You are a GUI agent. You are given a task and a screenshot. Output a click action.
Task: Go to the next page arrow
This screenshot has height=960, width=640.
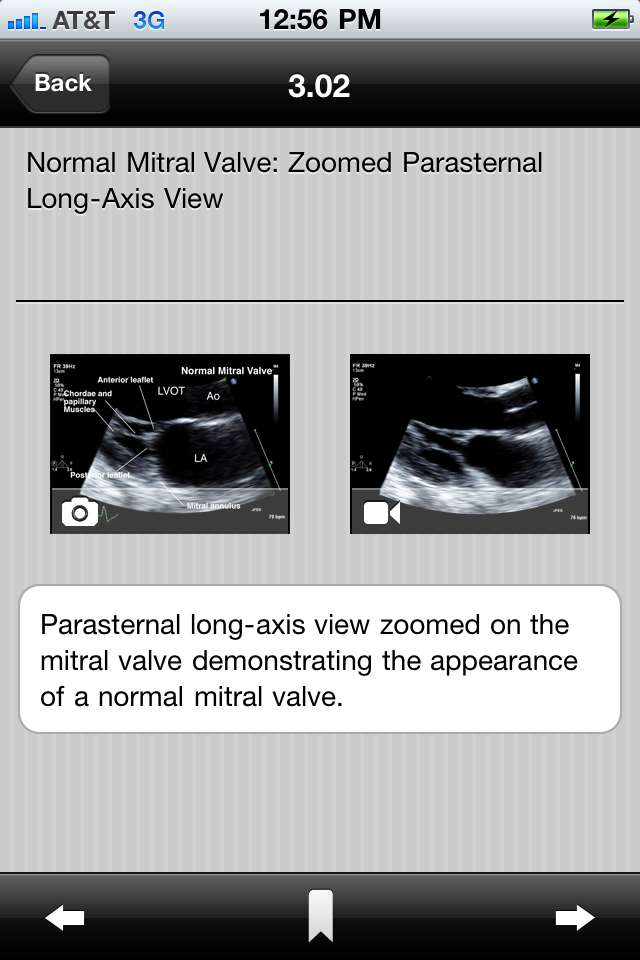coord(574,917)
